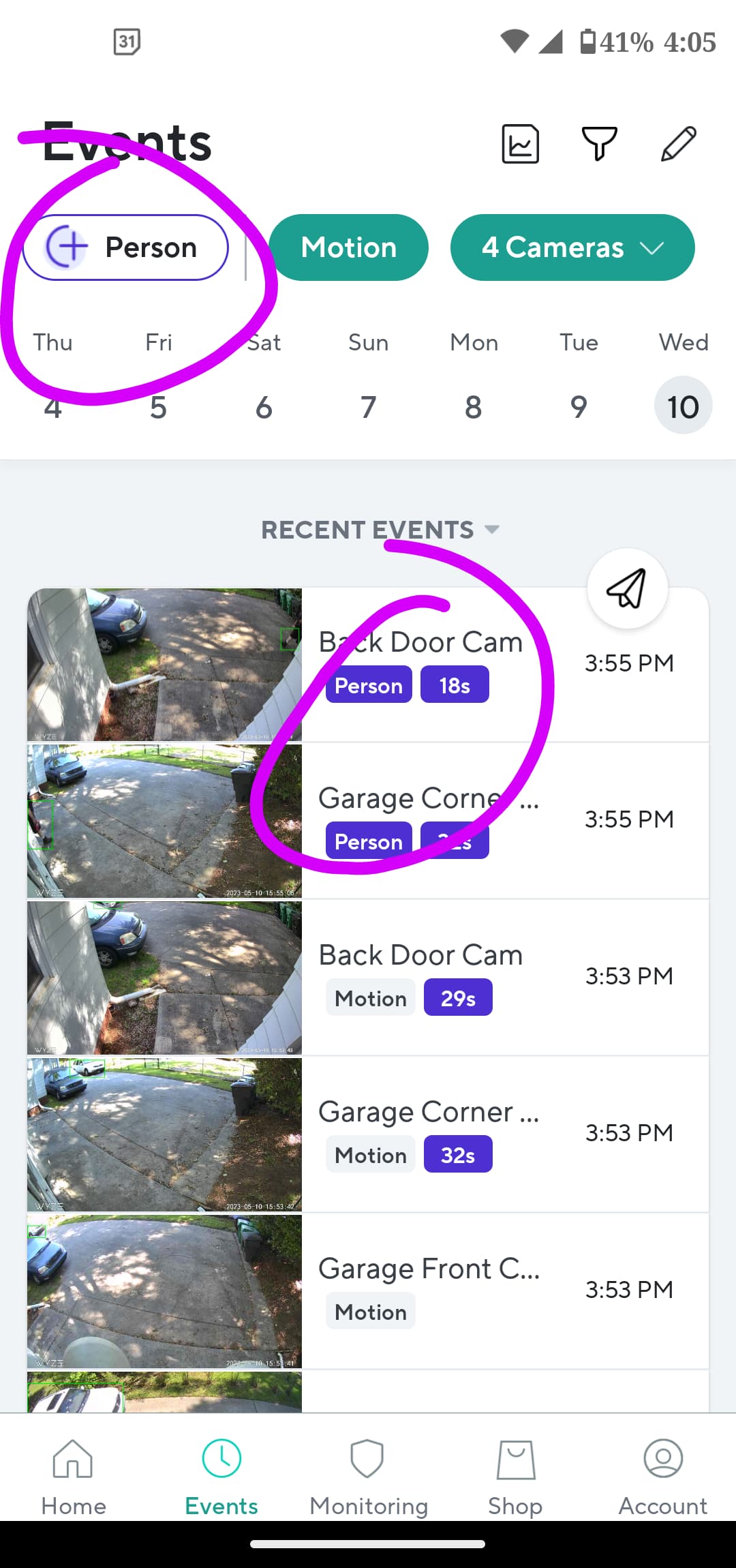Expand the Recent Events sort dropdown
Screen dimensions: 736x1568
(x=380, y=530)
